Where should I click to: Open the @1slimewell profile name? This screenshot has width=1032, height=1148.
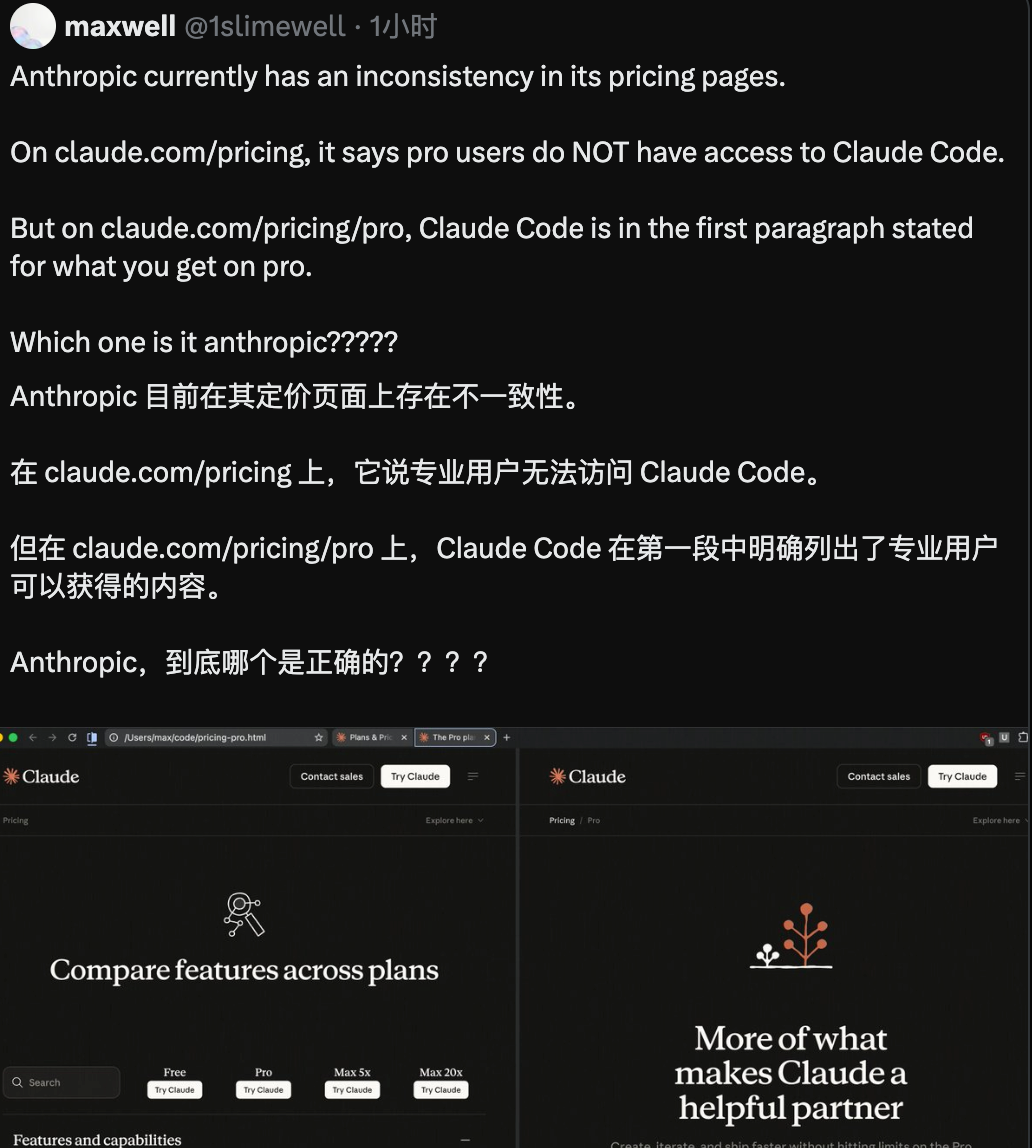[x=264, y=26]
